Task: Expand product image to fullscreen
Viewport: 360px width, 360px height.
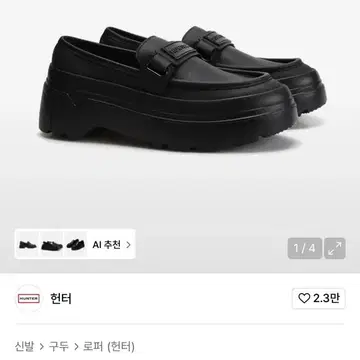Action: [335, 248]
